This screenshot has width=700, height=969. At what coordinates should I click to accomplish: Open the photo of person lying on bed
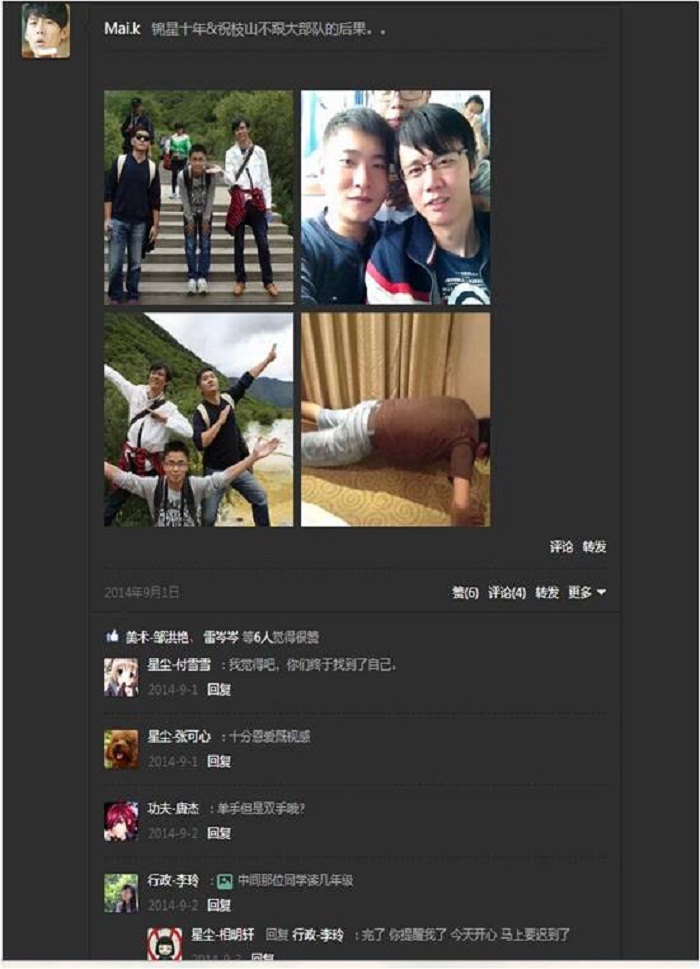pyautogui.click(x=396, y=420)
